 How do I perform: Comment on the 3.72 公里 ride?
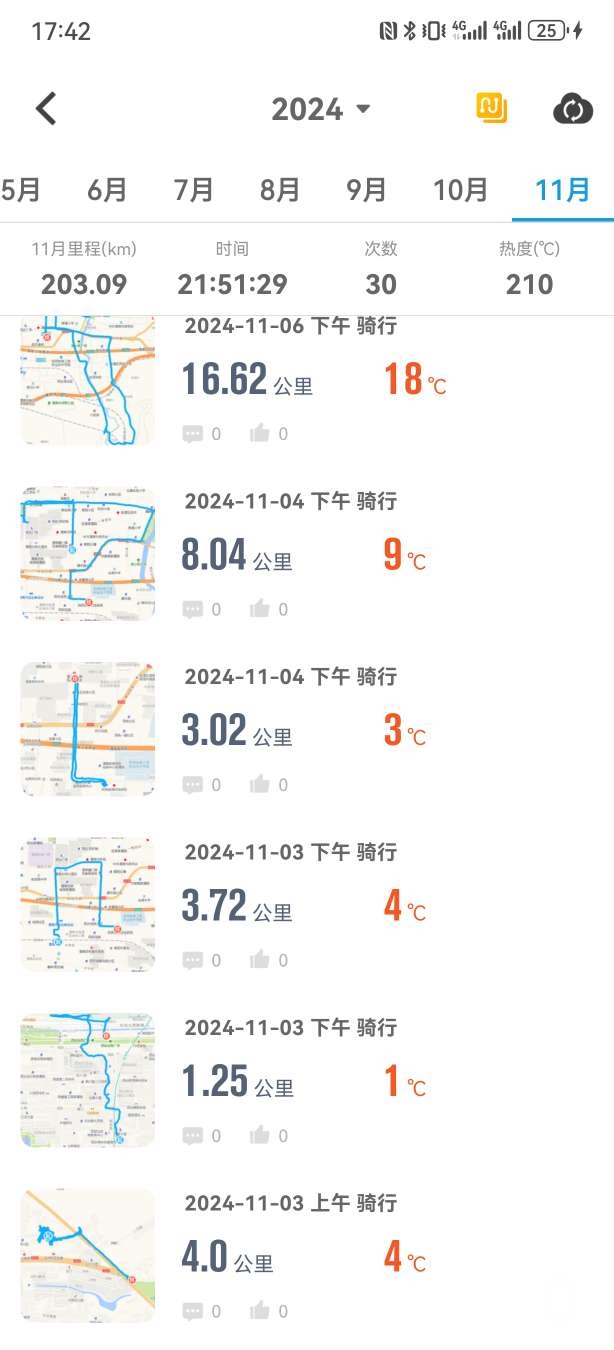point(193,960)
